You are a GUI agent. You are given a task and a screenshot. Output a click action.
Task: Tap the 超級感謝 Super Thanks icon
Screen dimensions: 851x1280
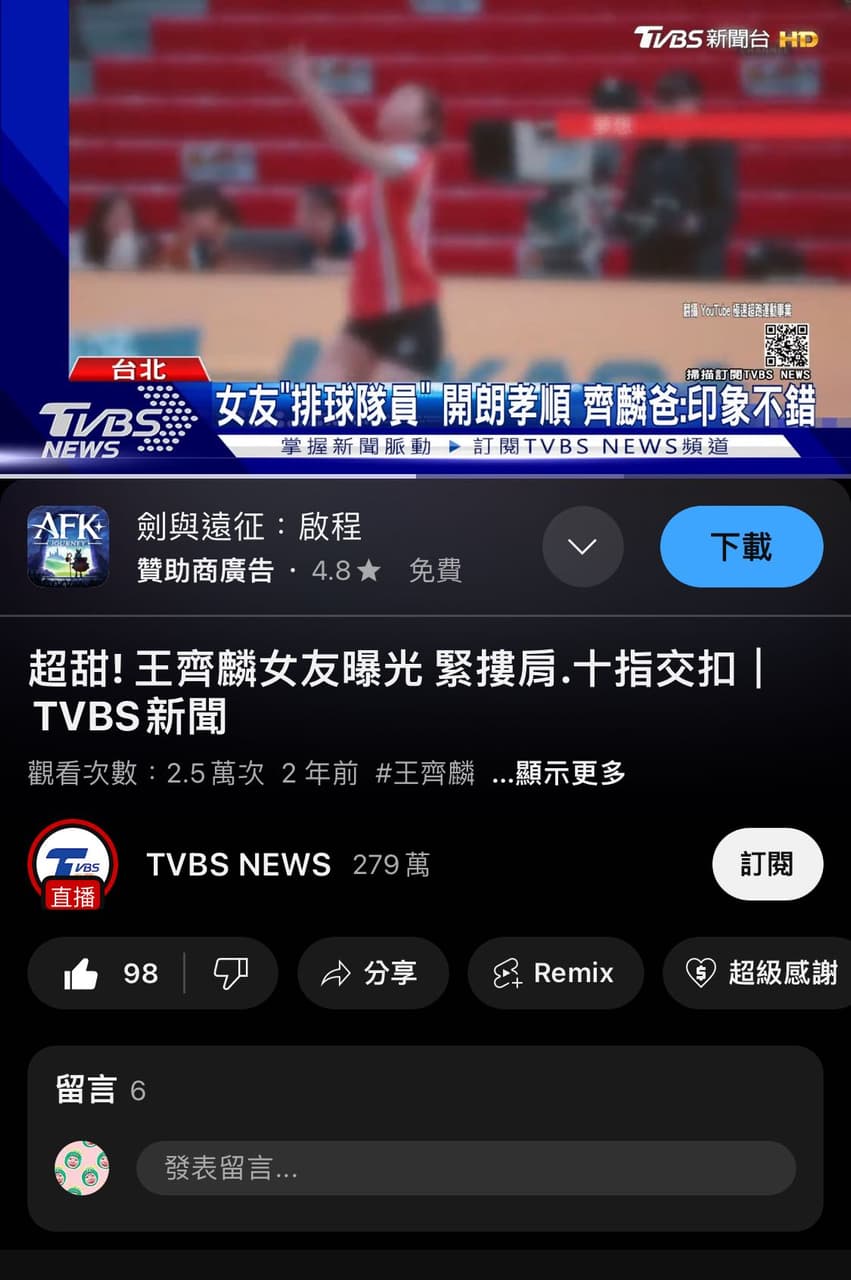click(700, 973)
